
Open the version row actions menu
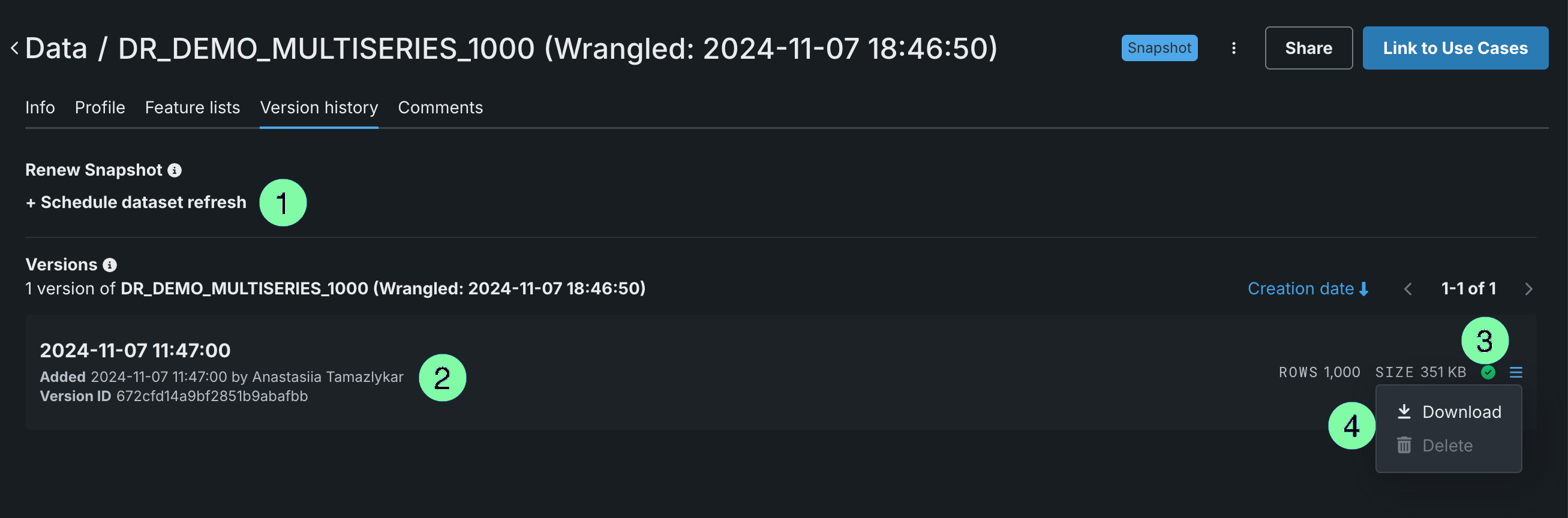[1516, 372]
